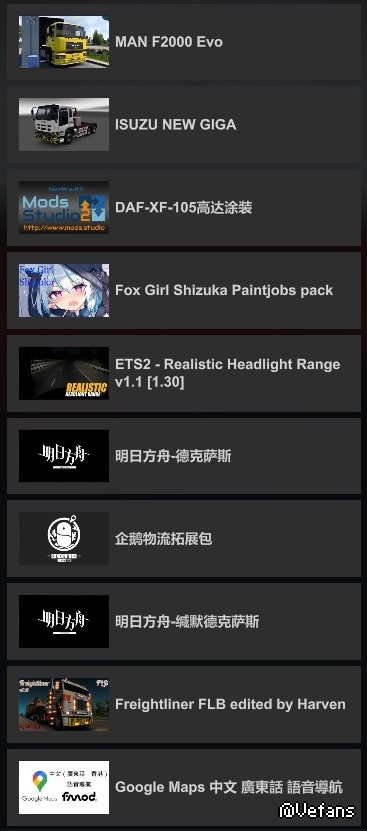Tap the 明日方舟-缄默德克萨斯 row

(184, 621)
